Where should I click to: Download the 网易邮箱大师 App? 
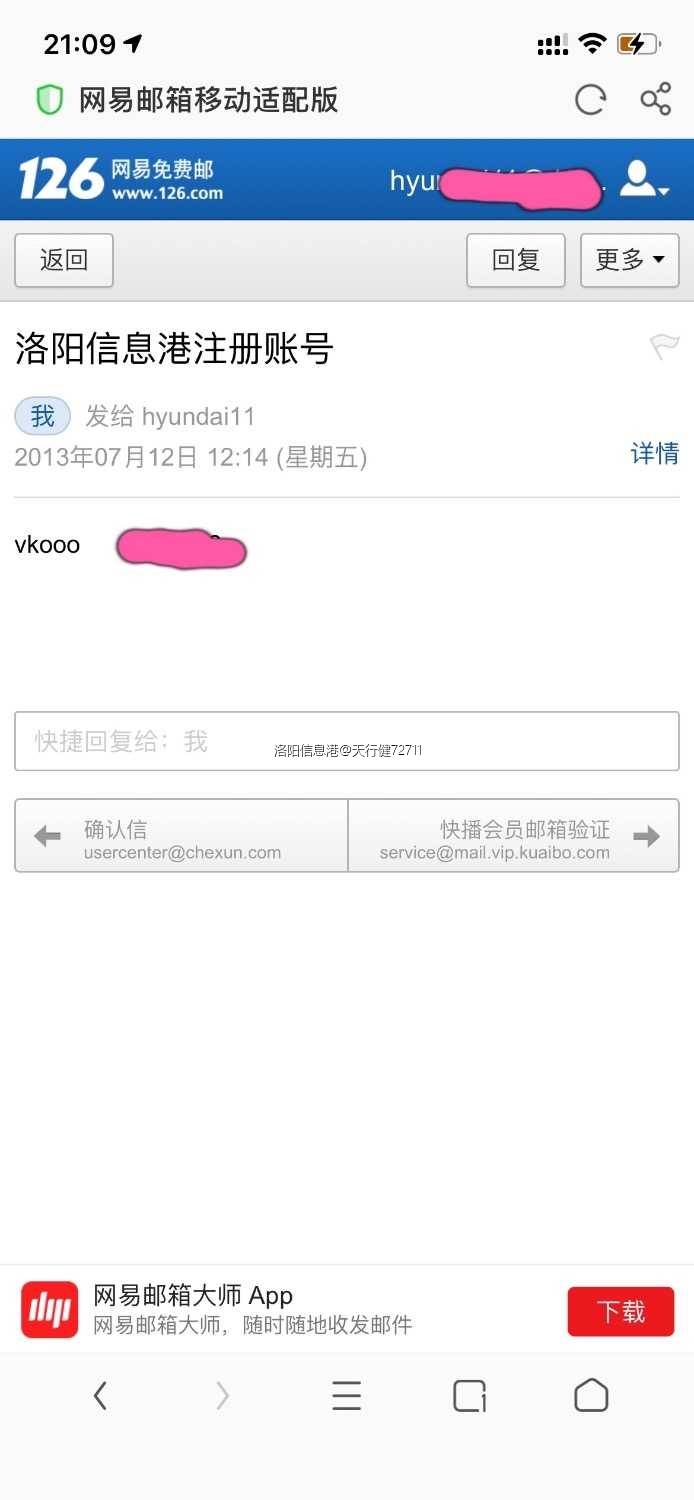point(620,1311)
